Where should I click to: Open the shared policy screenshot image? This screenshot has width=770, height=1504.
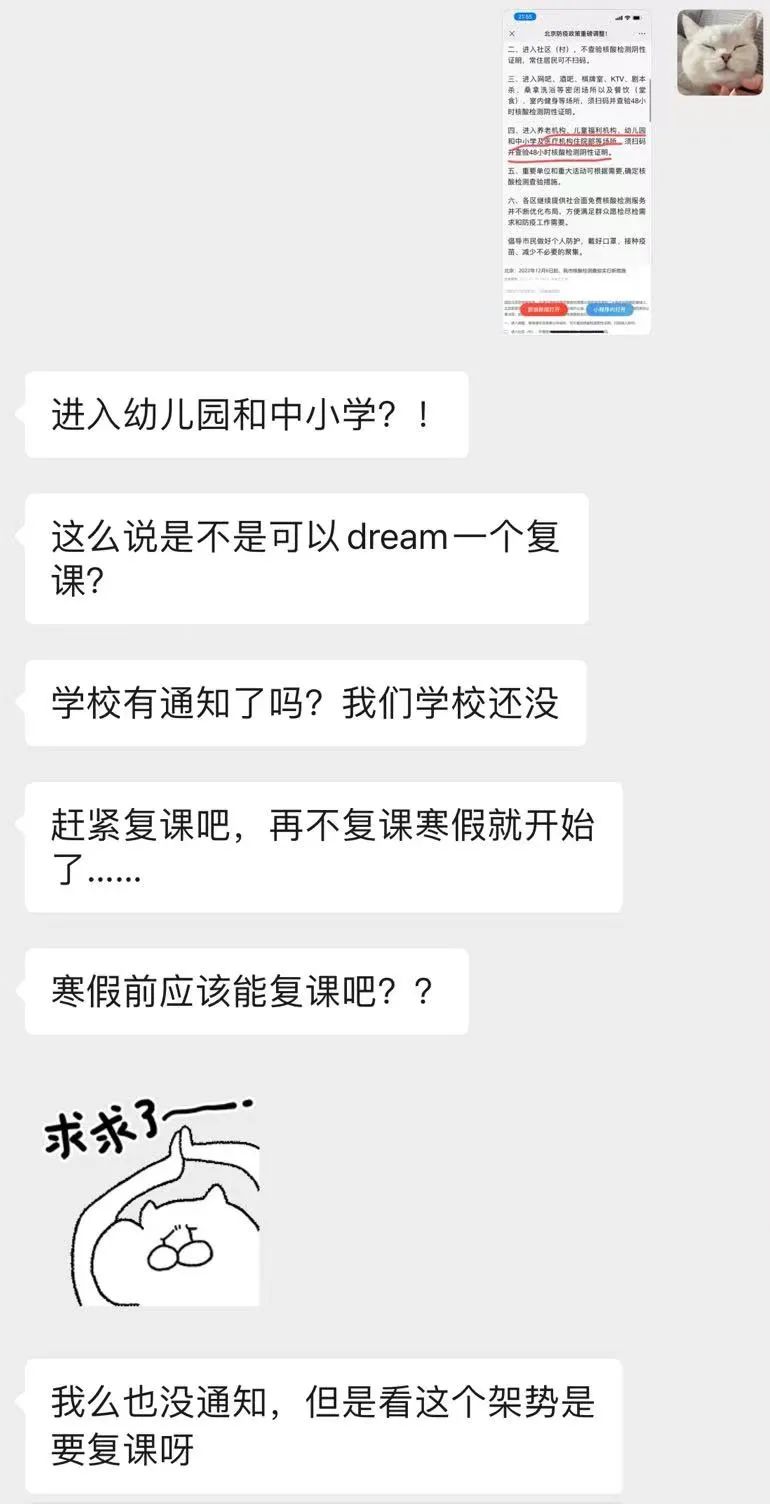pyautogui.click(x=577, y=172)
